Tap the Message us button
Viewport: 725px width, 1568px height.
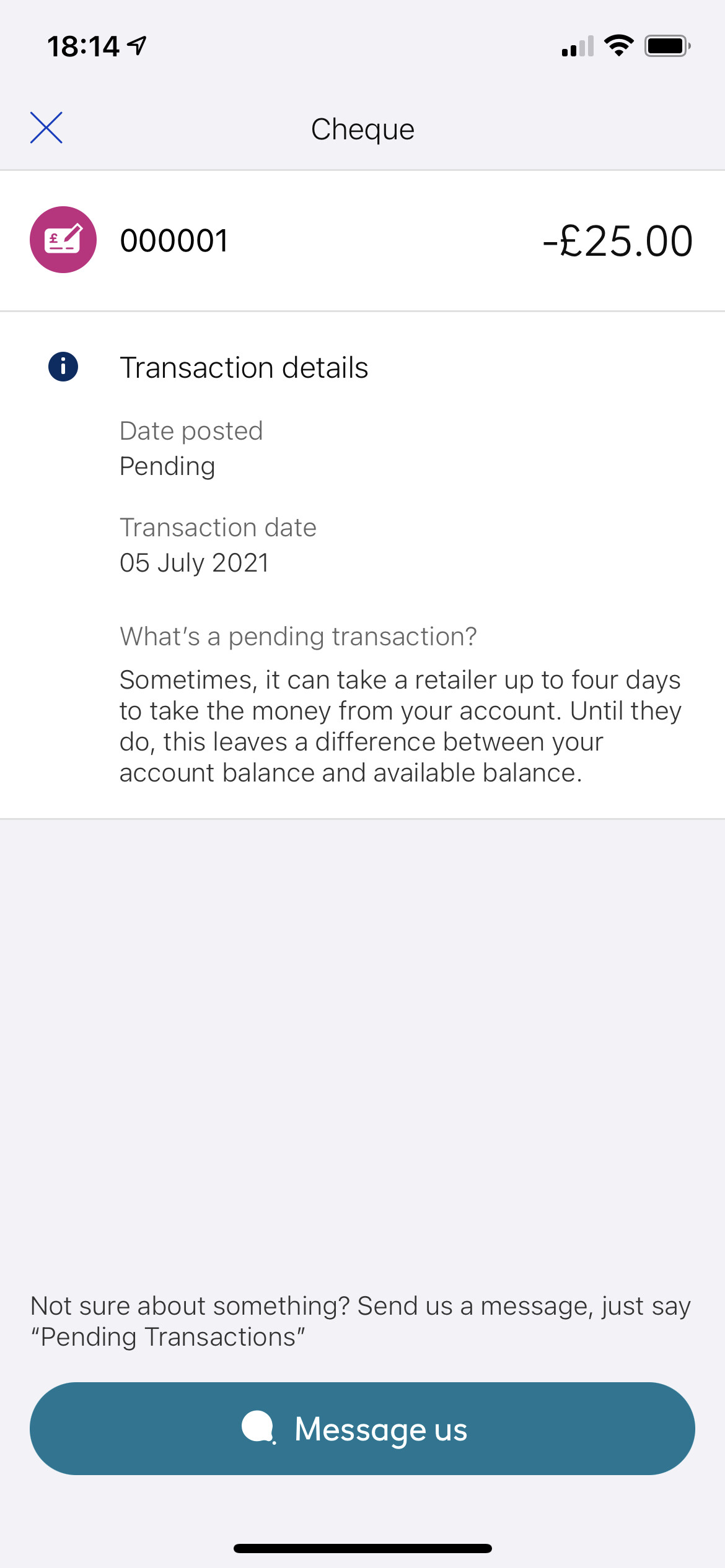pyautogui.click(x=362, y=1428)
